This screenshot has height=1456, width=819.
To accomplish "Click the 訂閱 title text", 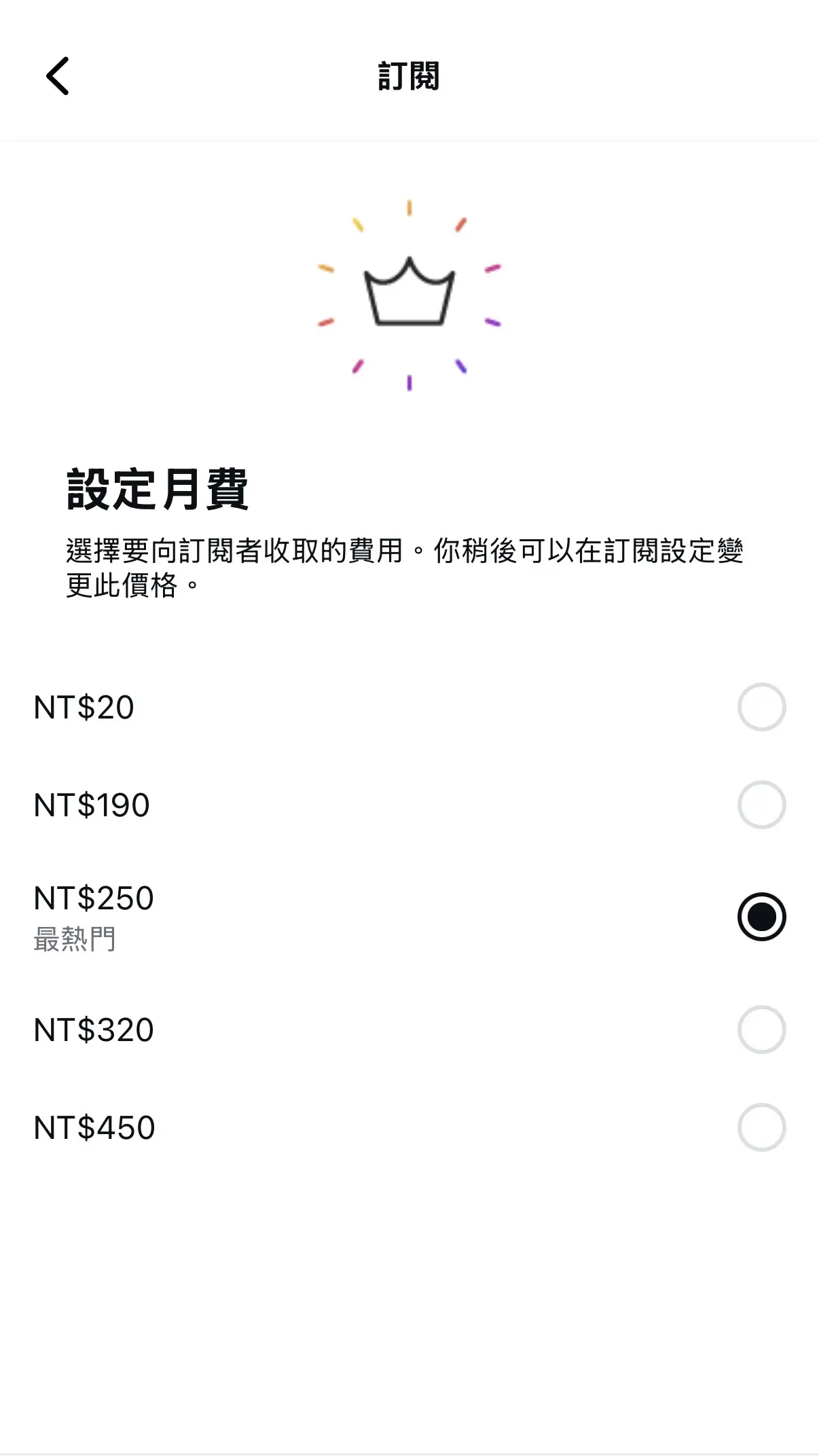I will pyautogui.click(x=409, y=76).
